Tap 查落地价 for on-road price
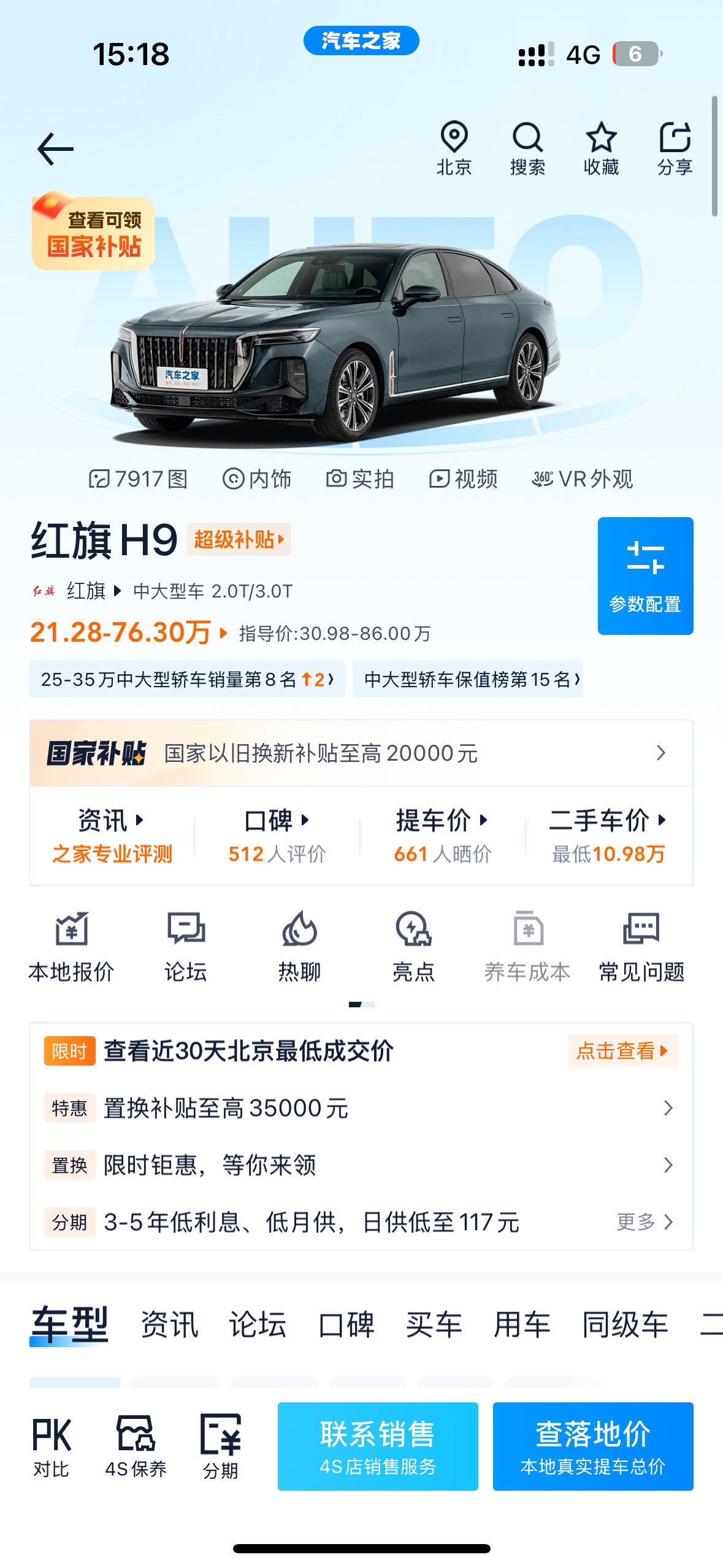 593,1447
